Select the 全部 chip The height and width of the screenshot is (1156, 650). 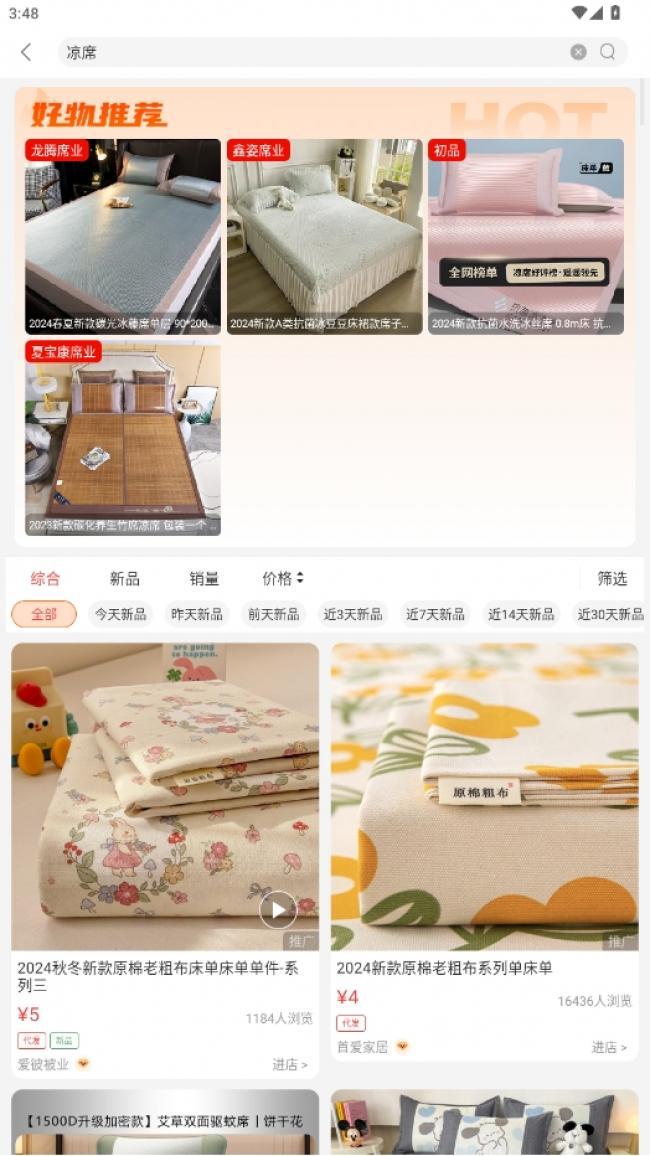(x=44, y=614)
